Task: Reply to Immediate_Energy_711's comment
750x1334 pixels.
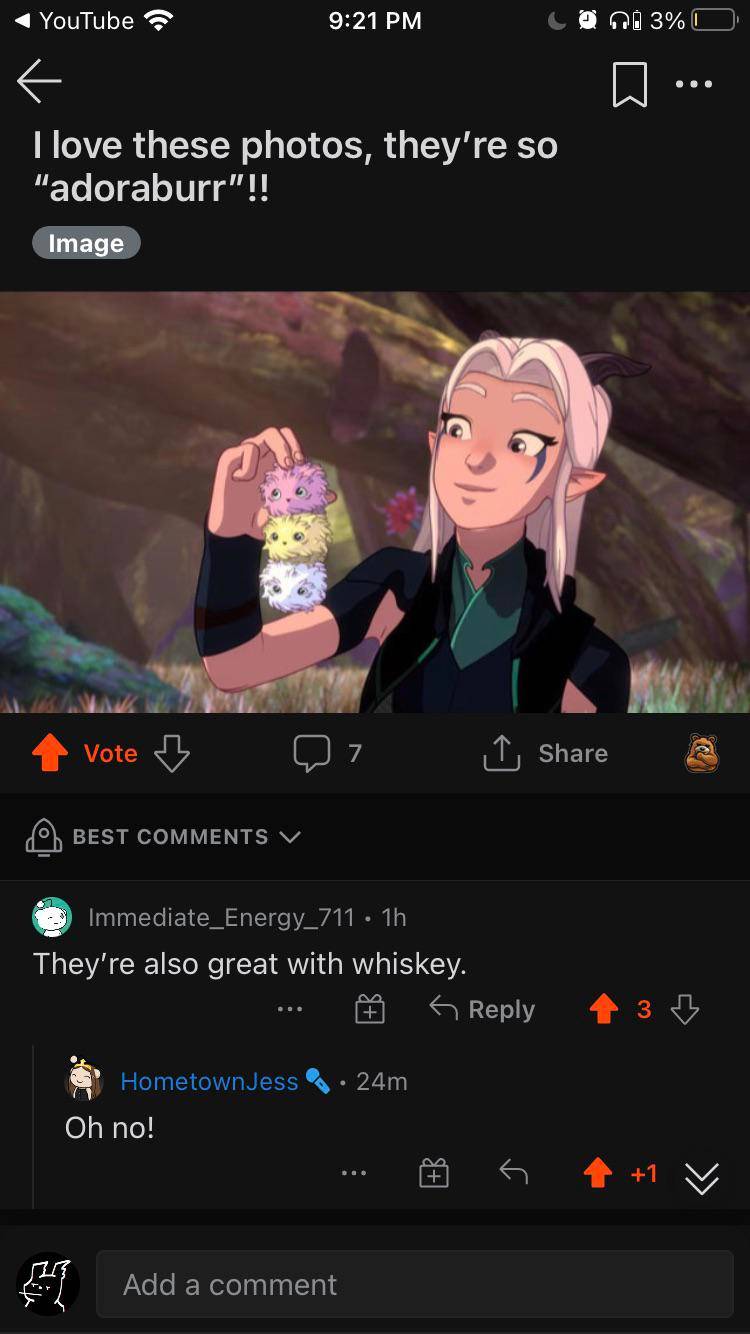Action: coord(481,1009)
